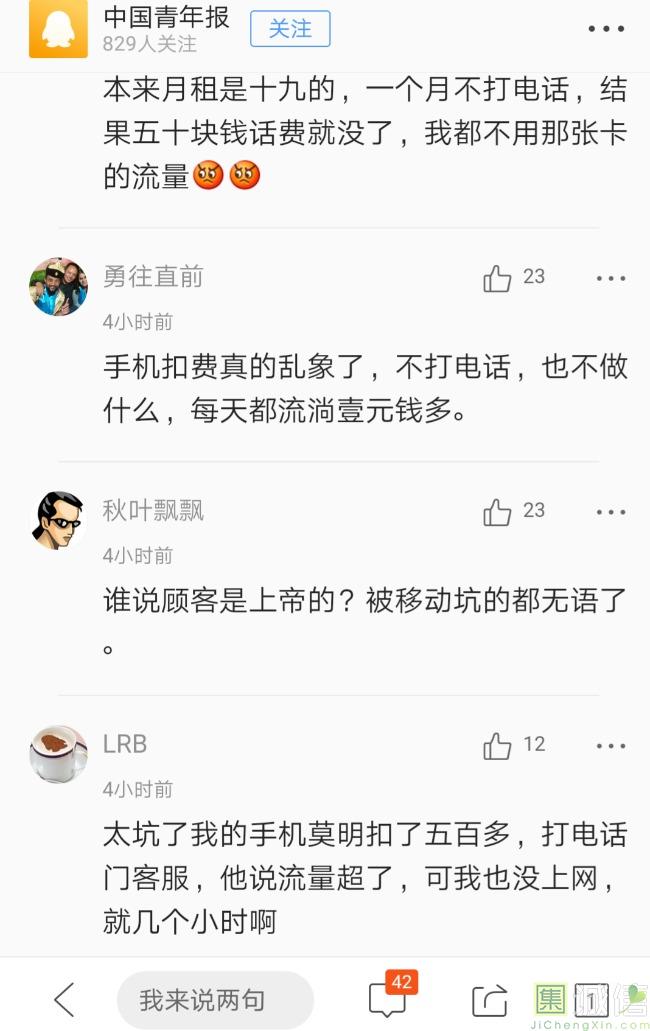Share this article
The height and width of the screenshot is (1031, 650).
(x=490, y=999)
